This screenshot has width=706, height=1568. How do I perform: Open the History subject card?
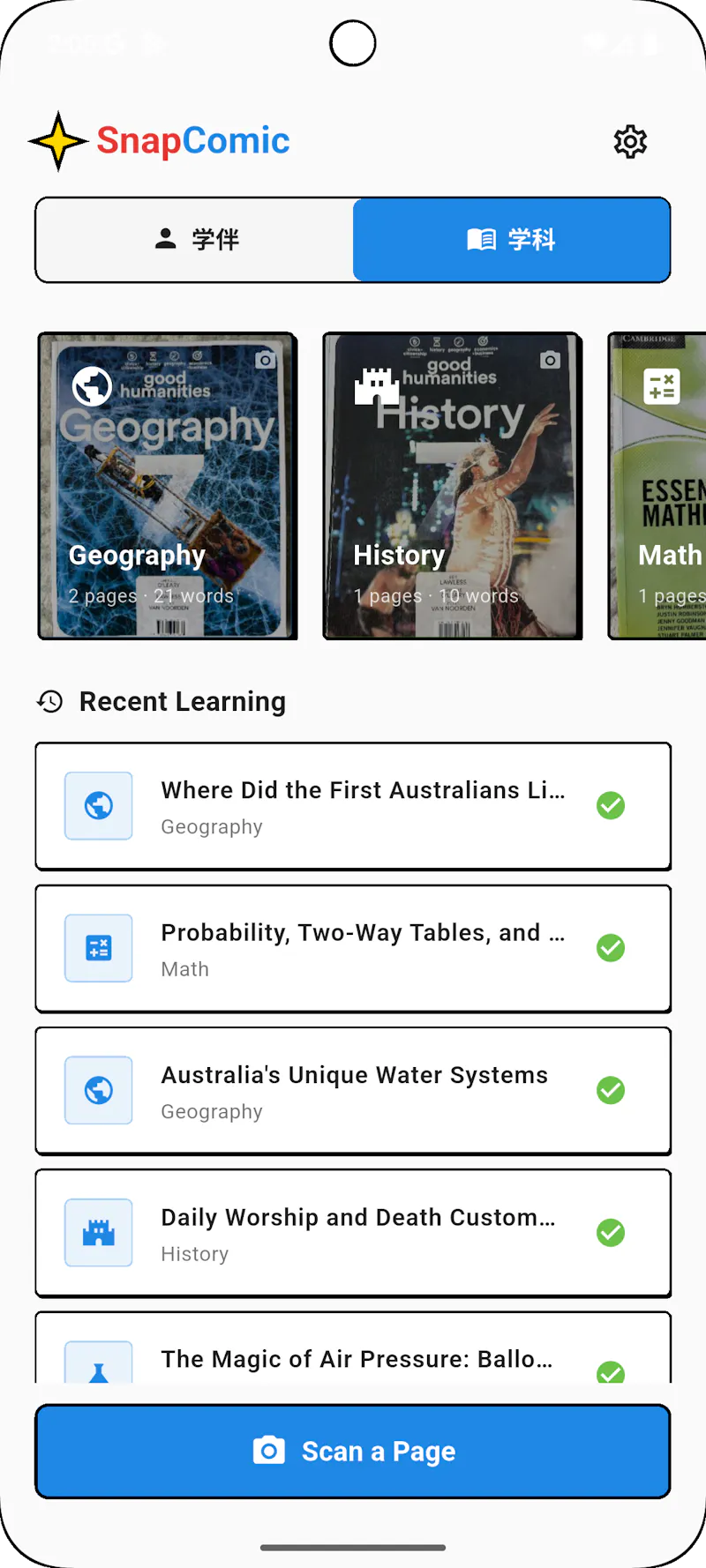[x=453, y=486]
